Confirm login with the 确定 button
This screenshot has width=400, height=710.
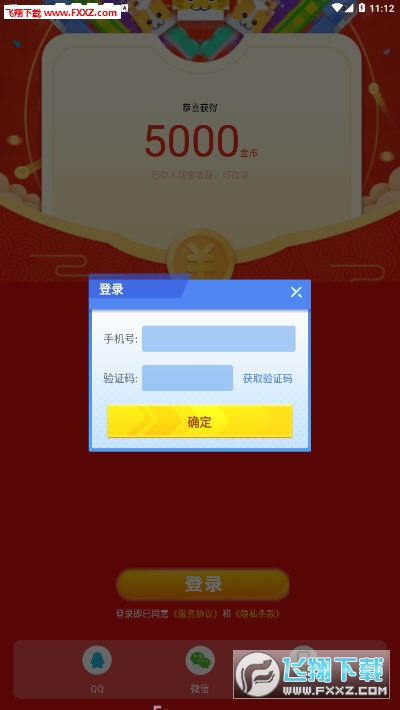pos(200,422)
